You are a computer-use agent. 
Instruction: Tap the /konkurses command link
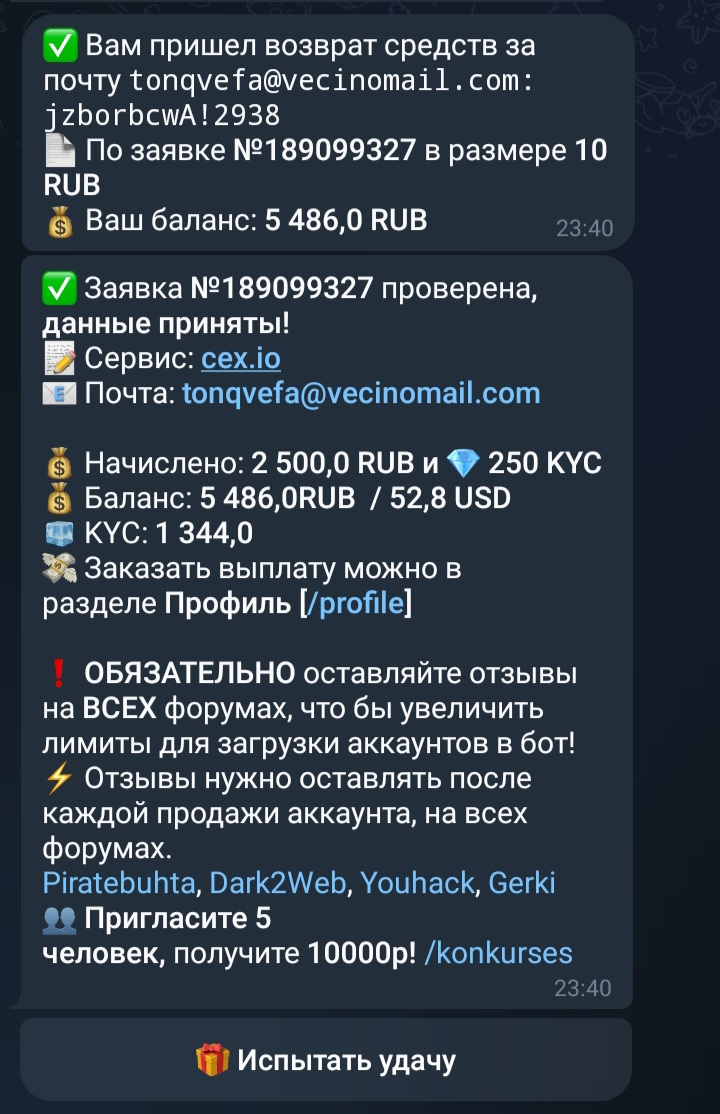point(498,951)
